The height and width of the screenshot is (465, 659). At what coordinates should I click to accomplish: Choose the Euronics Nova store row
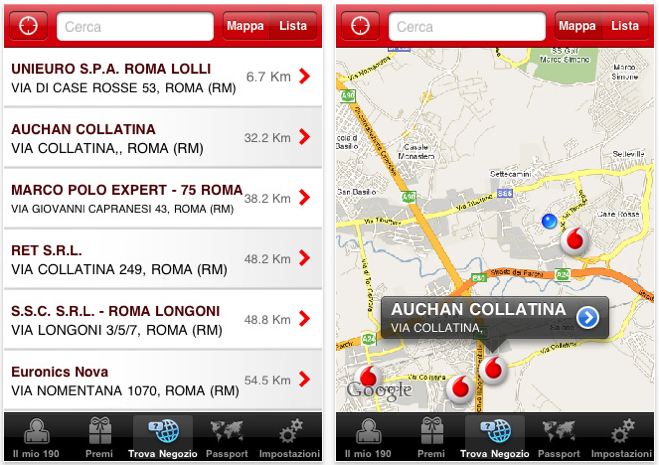tap(160, 379)
